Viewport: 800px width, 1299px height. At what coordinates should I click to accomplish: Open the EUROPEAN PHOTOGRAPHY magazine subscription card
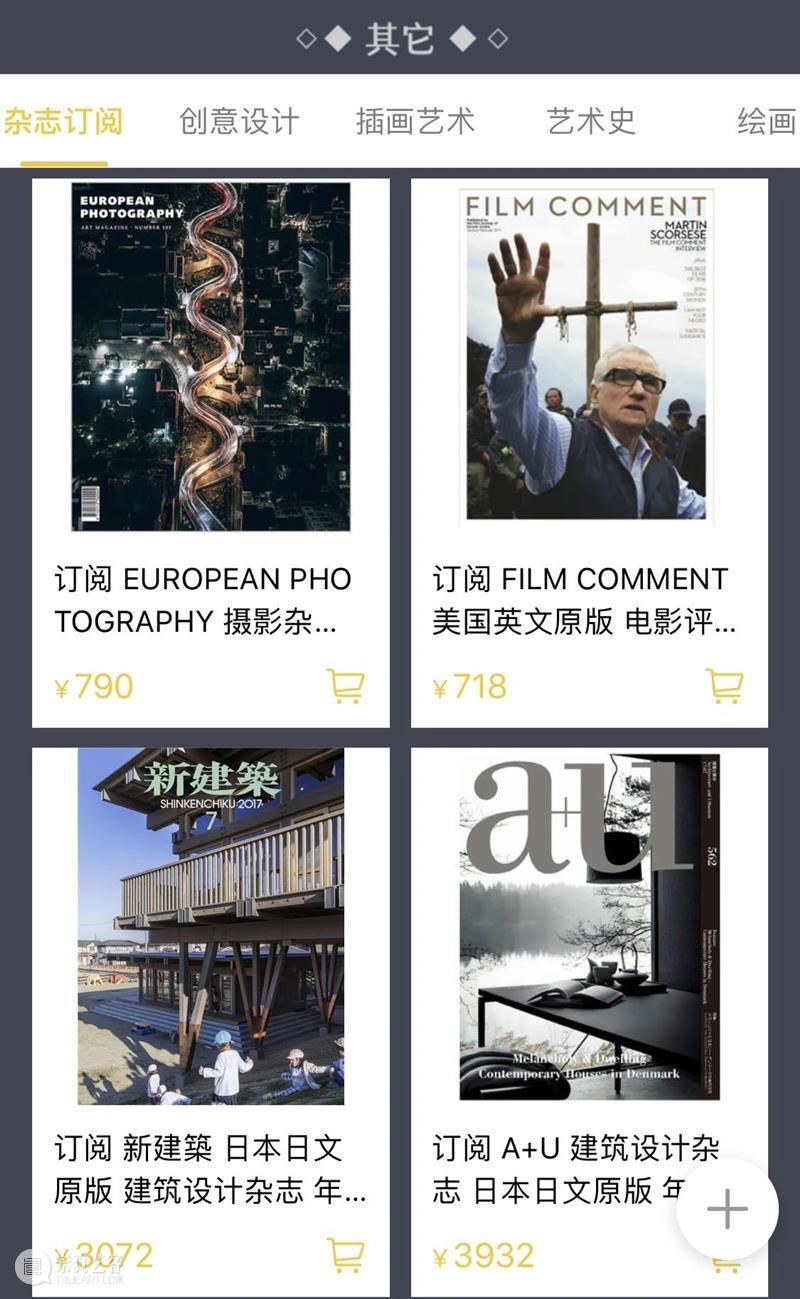[x=211, y=453]
